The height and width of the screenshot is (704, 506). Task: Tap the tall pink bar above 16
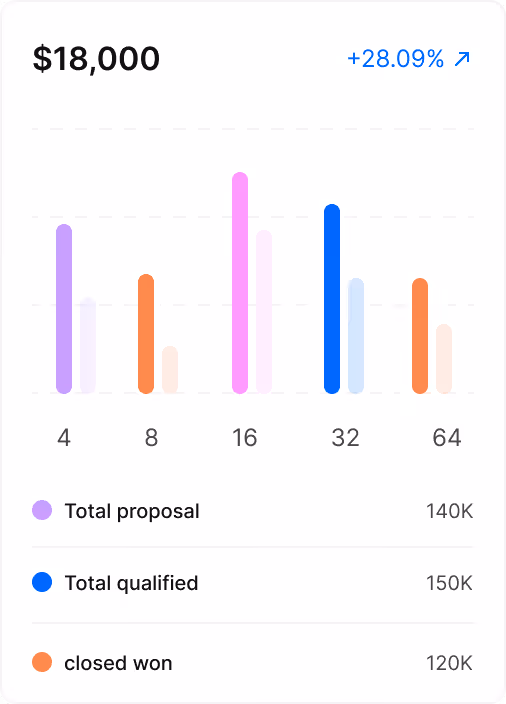pyautogui.click(x=240, y=283)
